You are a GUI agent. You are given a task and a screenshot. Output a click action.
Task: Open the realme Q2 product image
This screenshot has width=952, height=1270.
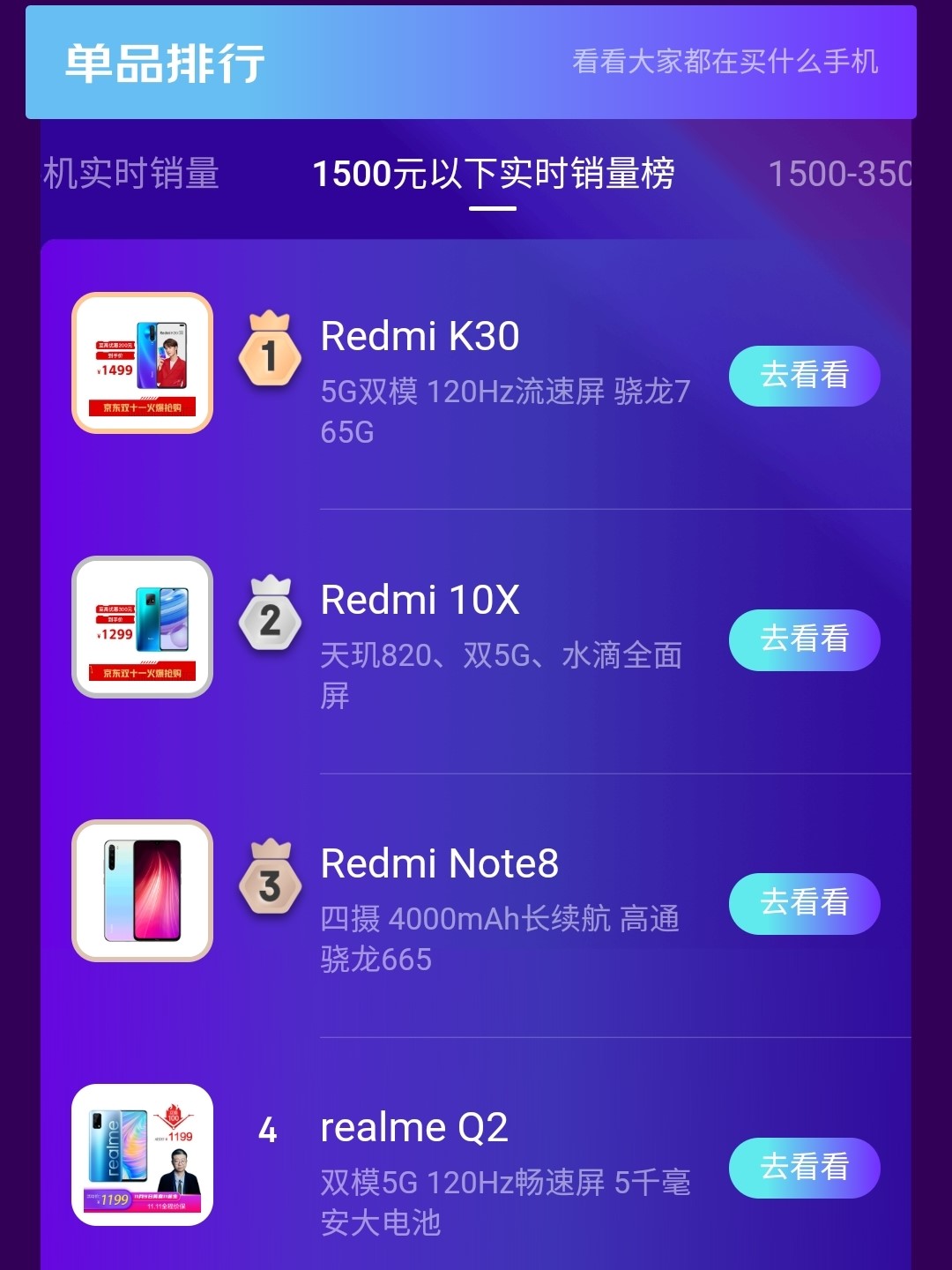click(142, 1154)
